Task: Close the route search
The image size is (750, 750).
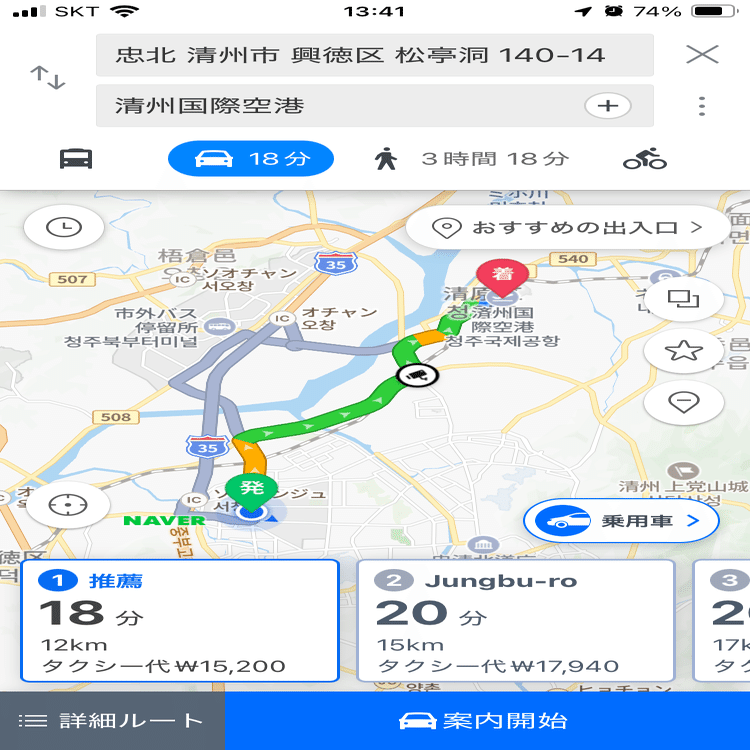Action: pyautogui.click(x=702, y=55)
